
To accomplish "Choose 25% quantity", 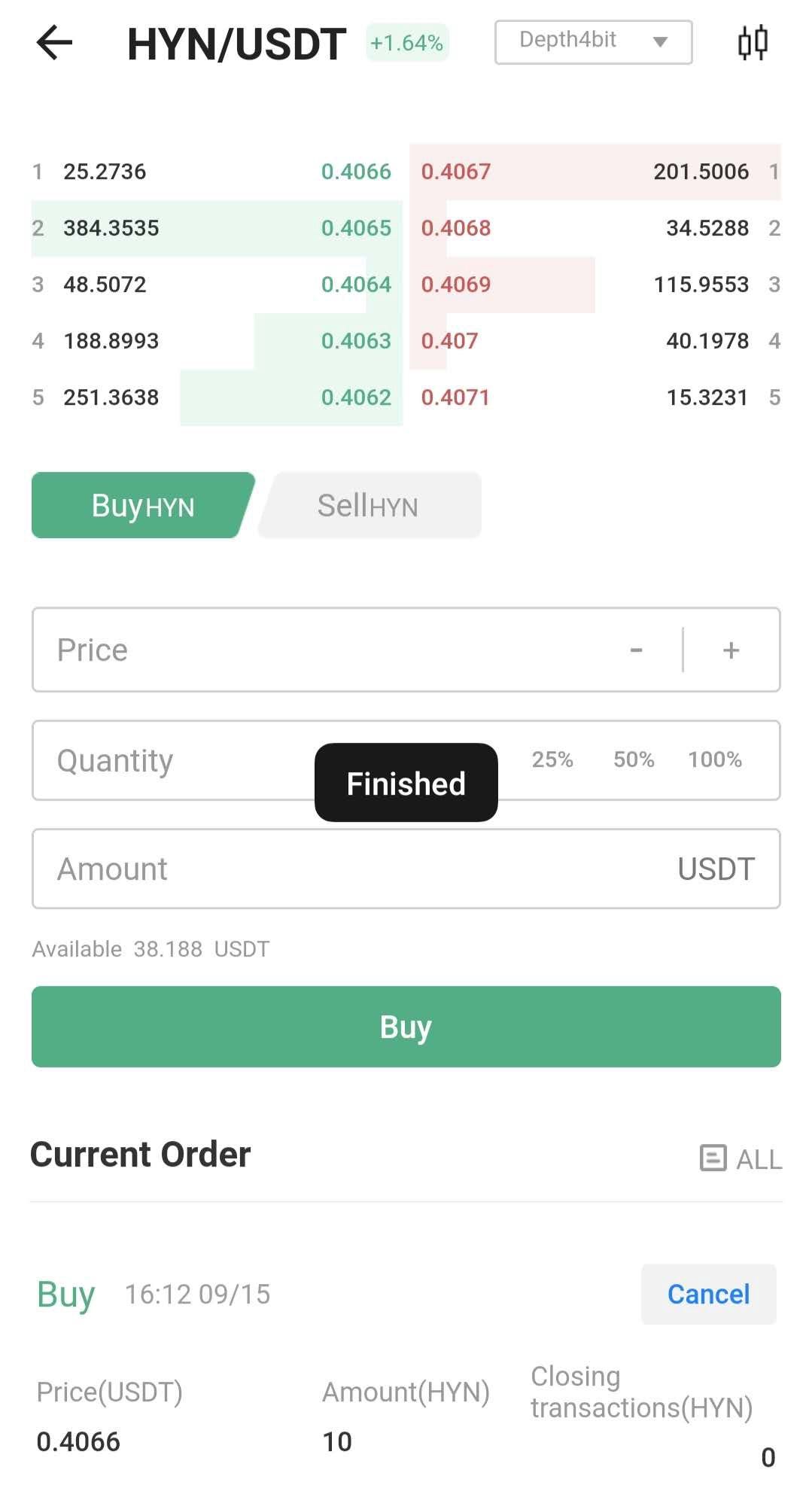I will tap(552, 759).
